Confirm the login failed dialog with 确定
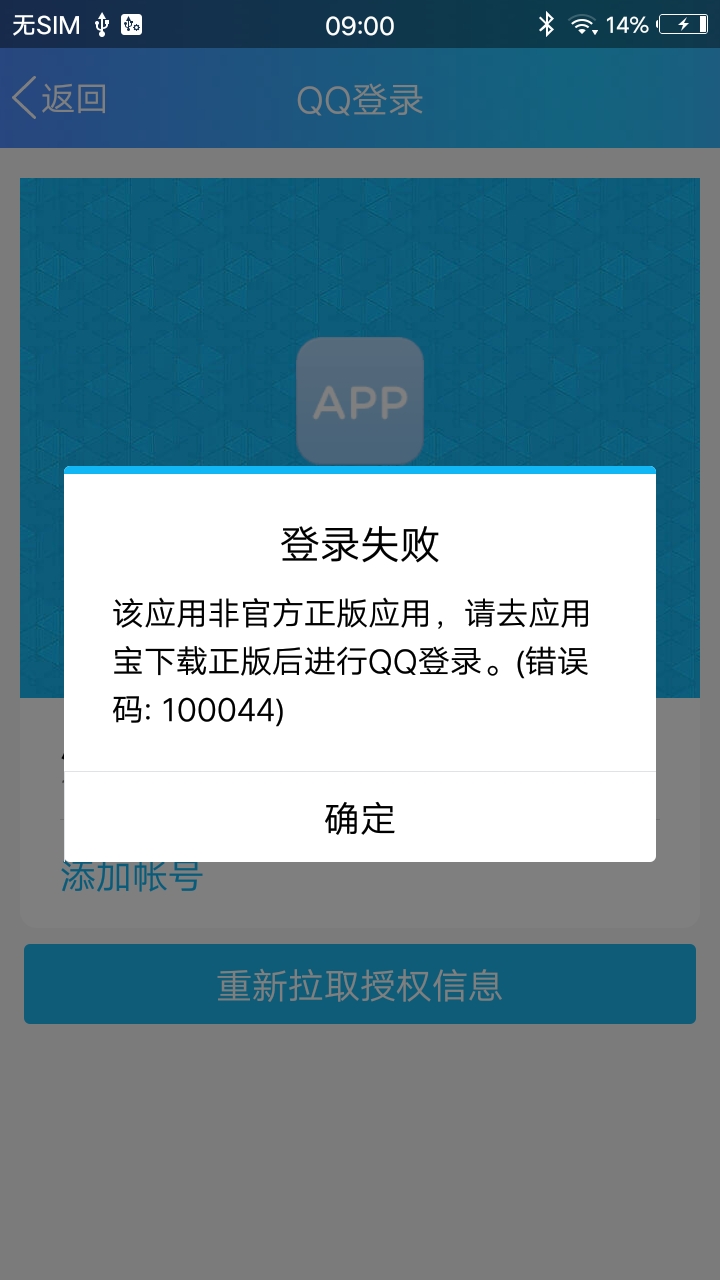 point(360,818)
